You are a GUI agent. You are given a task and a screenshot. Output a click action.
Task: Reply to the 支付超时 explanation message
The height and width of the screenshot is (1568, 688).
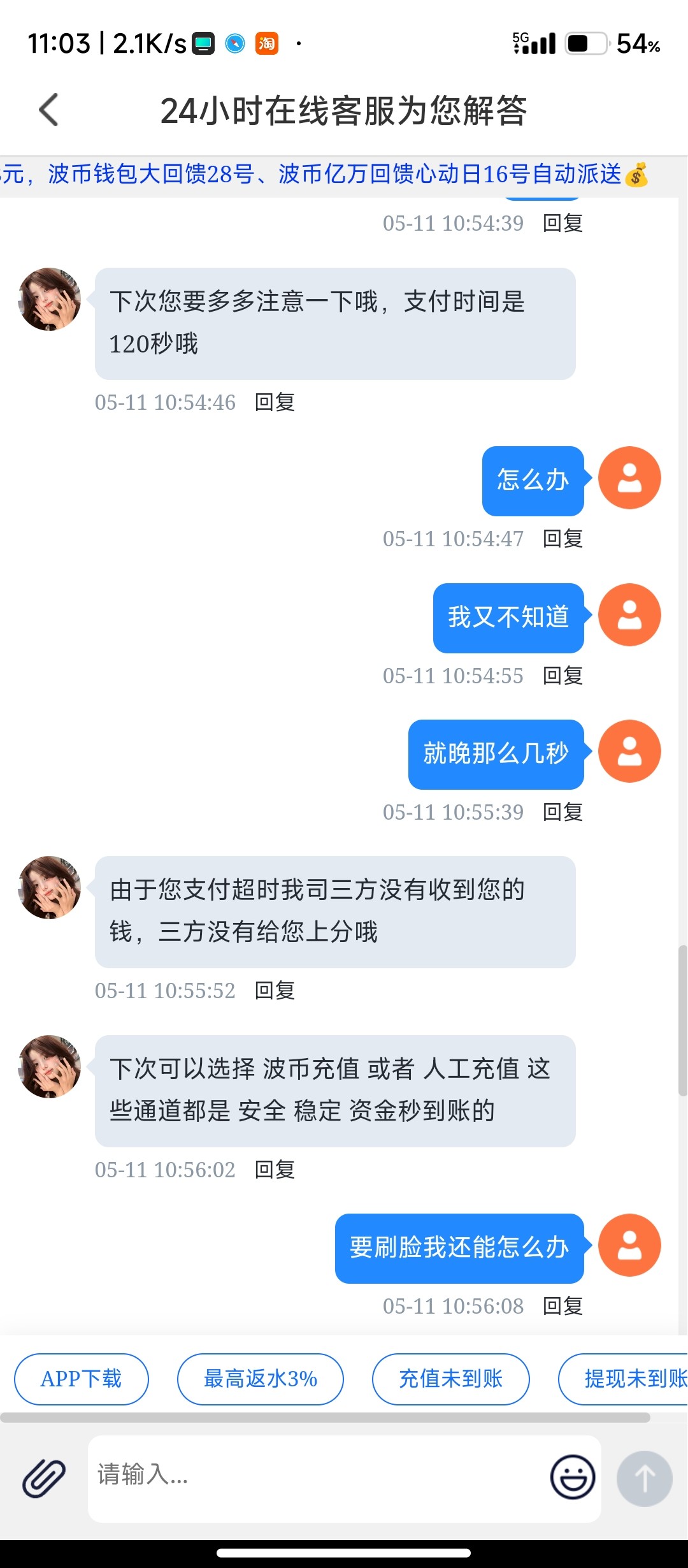click(x=274, y=991)
